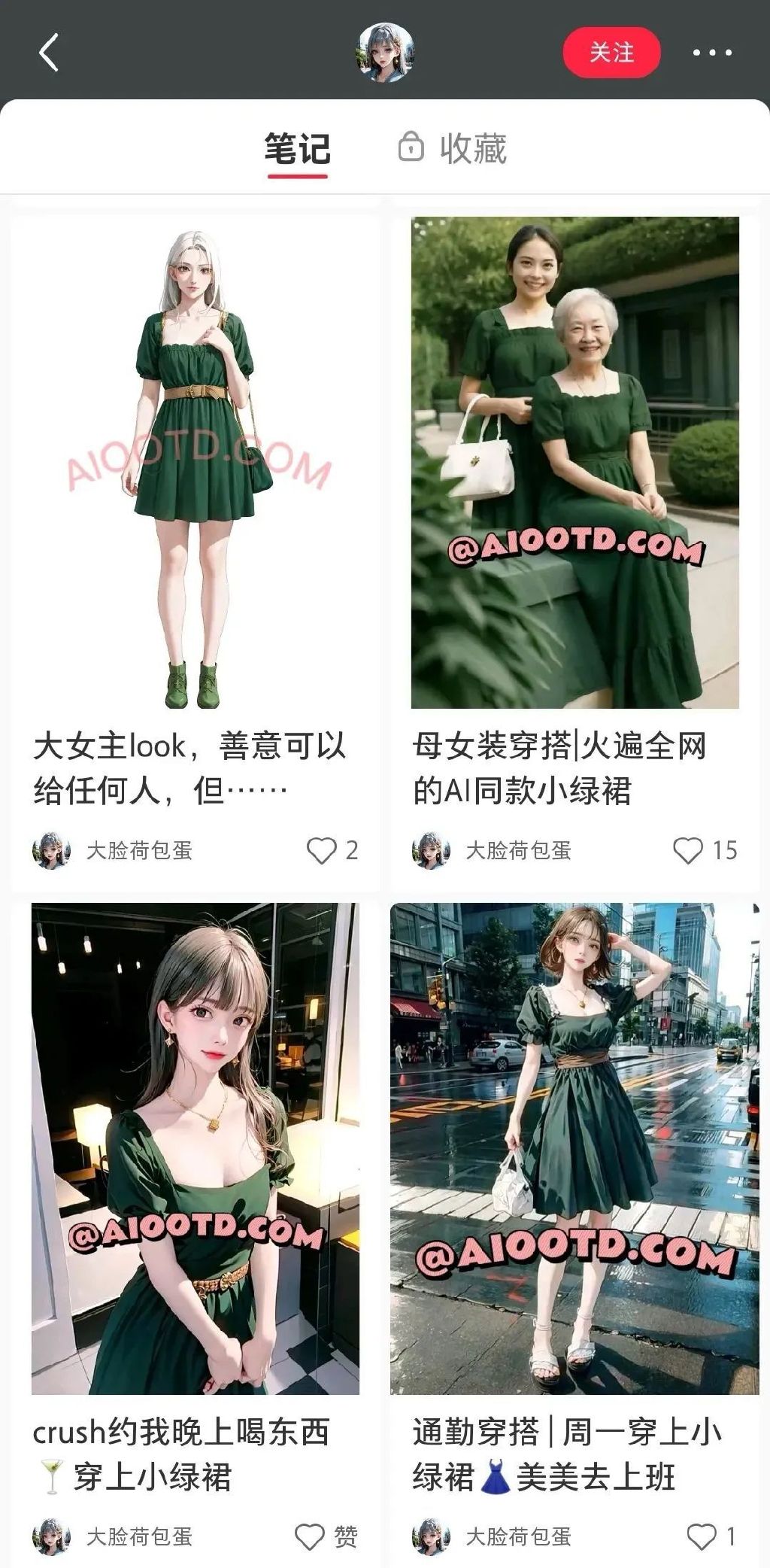Like the 母女装穿搭 post
Viewport: 770px width, 1568px height.
(687, 851)
